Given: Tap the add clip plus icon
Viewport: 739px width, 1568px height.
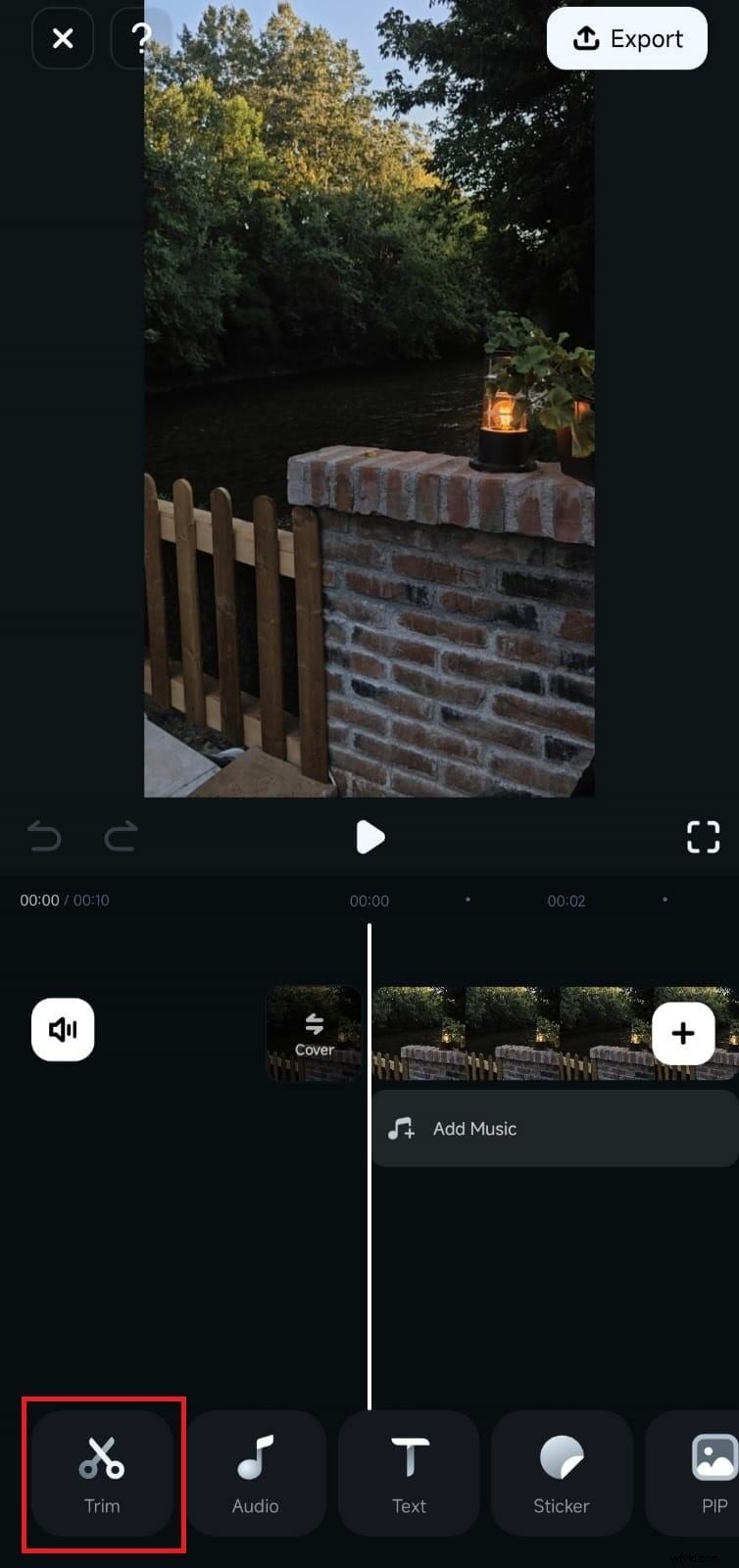Looking at the screenshot, I should pyautogui.click(x=683, y=1033).
